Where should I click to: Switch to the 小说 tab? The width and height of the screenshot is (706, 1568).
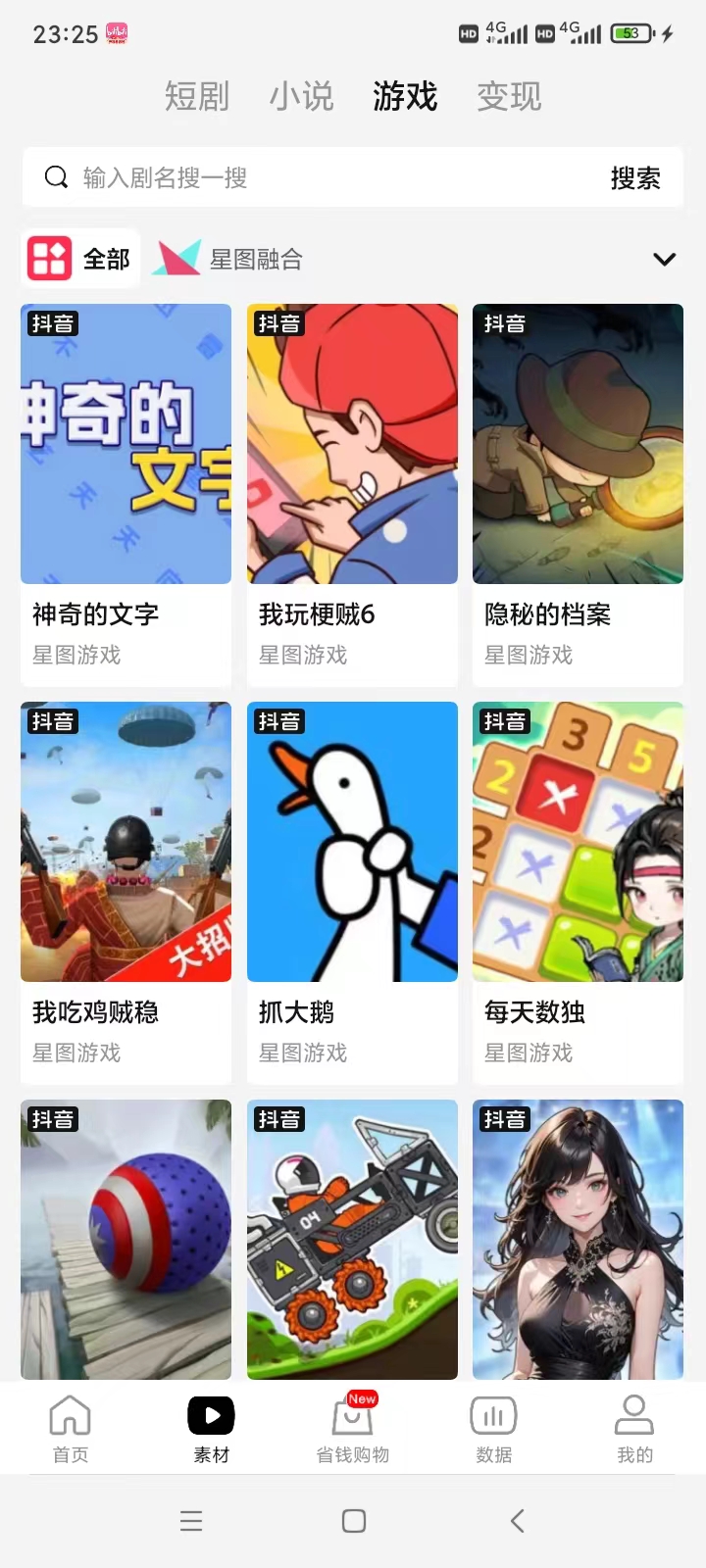[x=301, y=96]
